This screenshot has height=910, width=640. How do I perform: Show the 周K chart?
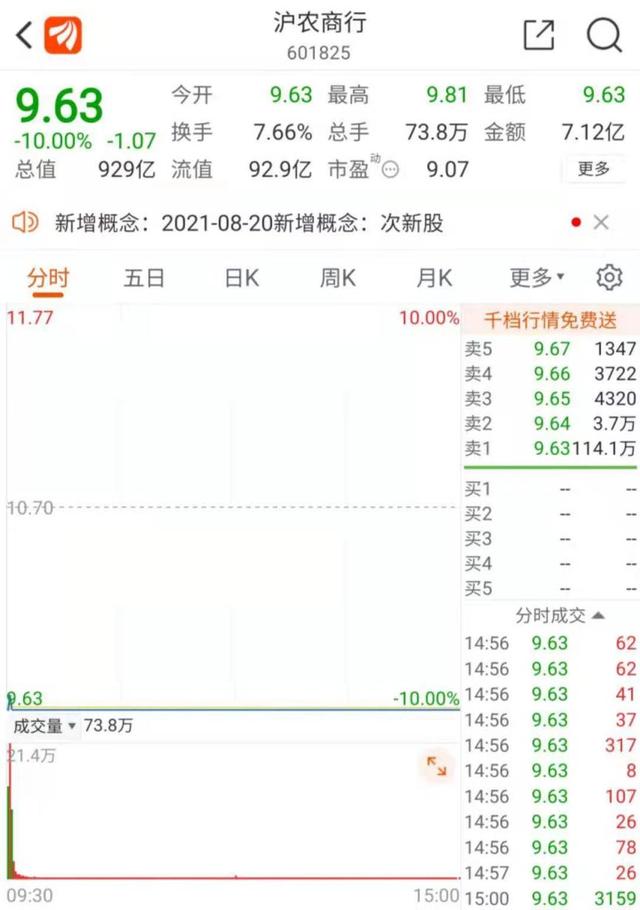338,278
